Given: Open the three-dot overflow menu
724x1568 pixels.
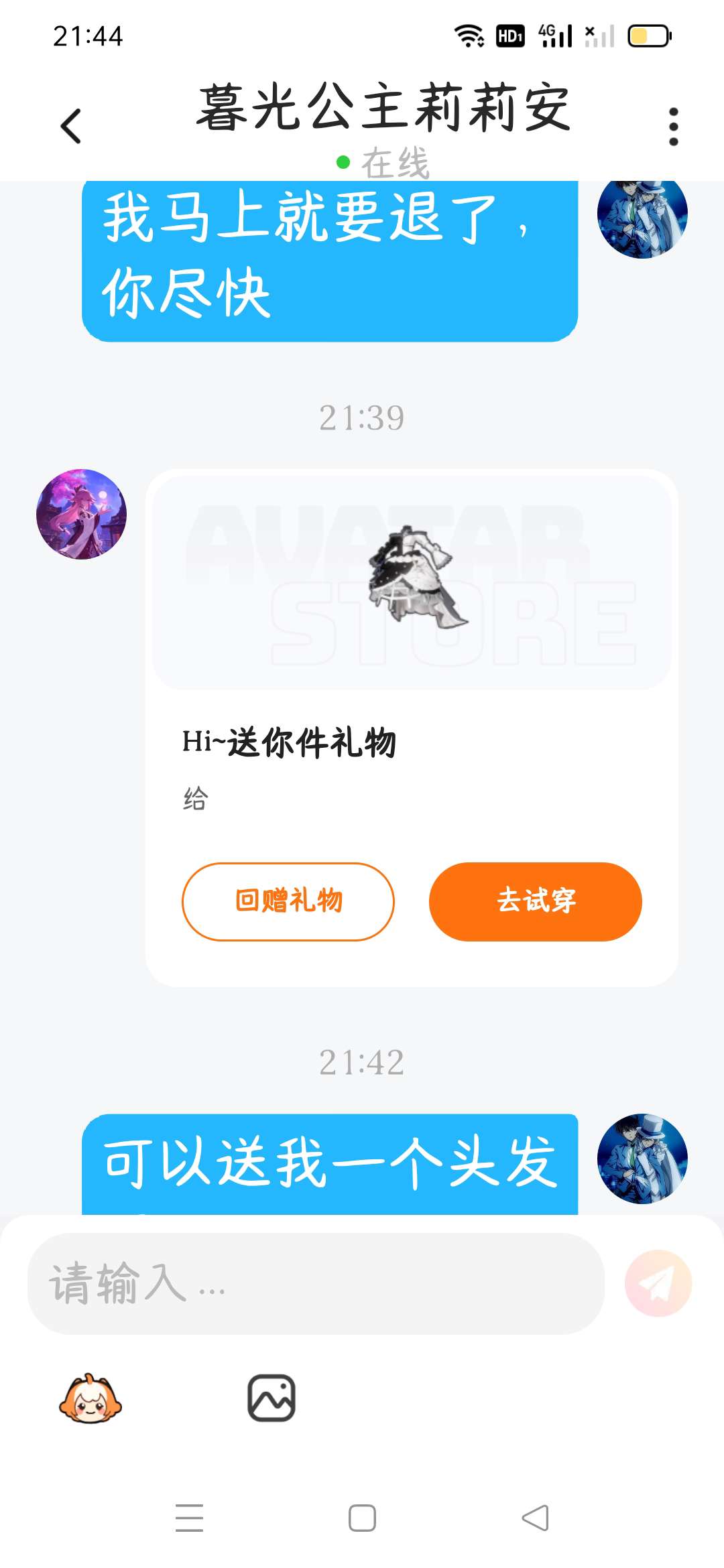Looking at the screenshot, I should coord(673,126).
